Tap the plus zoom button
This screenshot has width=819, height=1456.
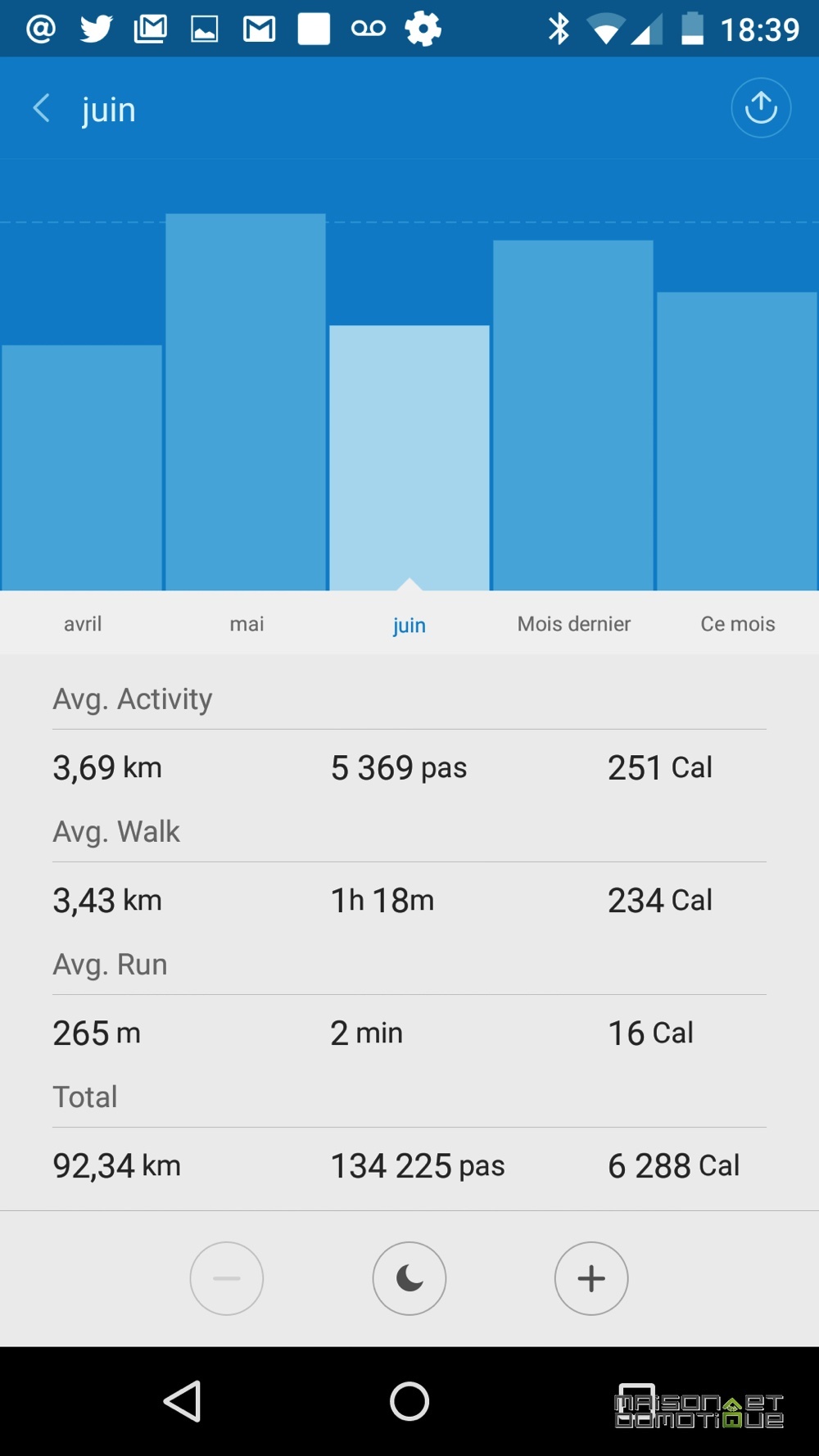click(591, 1278)
